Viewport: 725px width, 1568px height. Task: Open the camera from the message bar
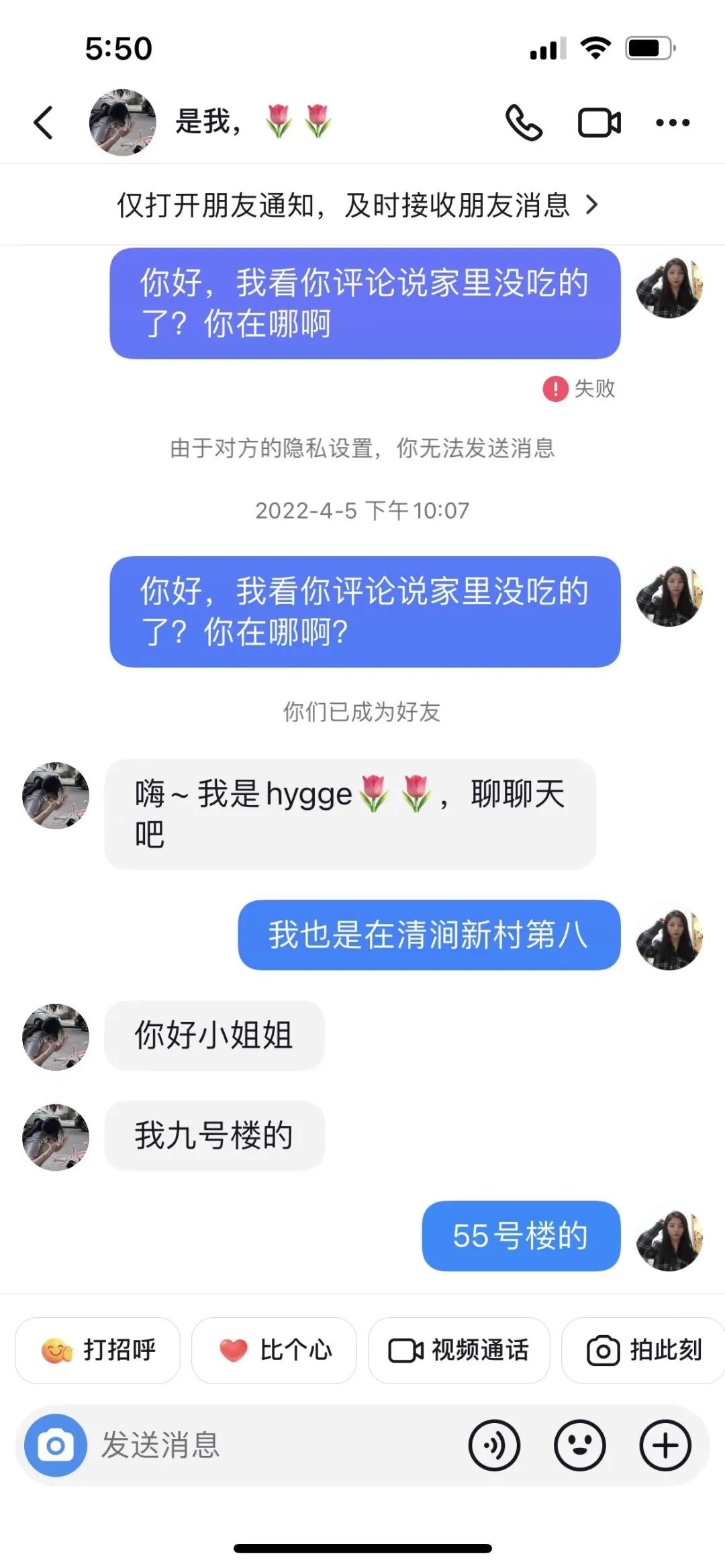[56, 1445]
